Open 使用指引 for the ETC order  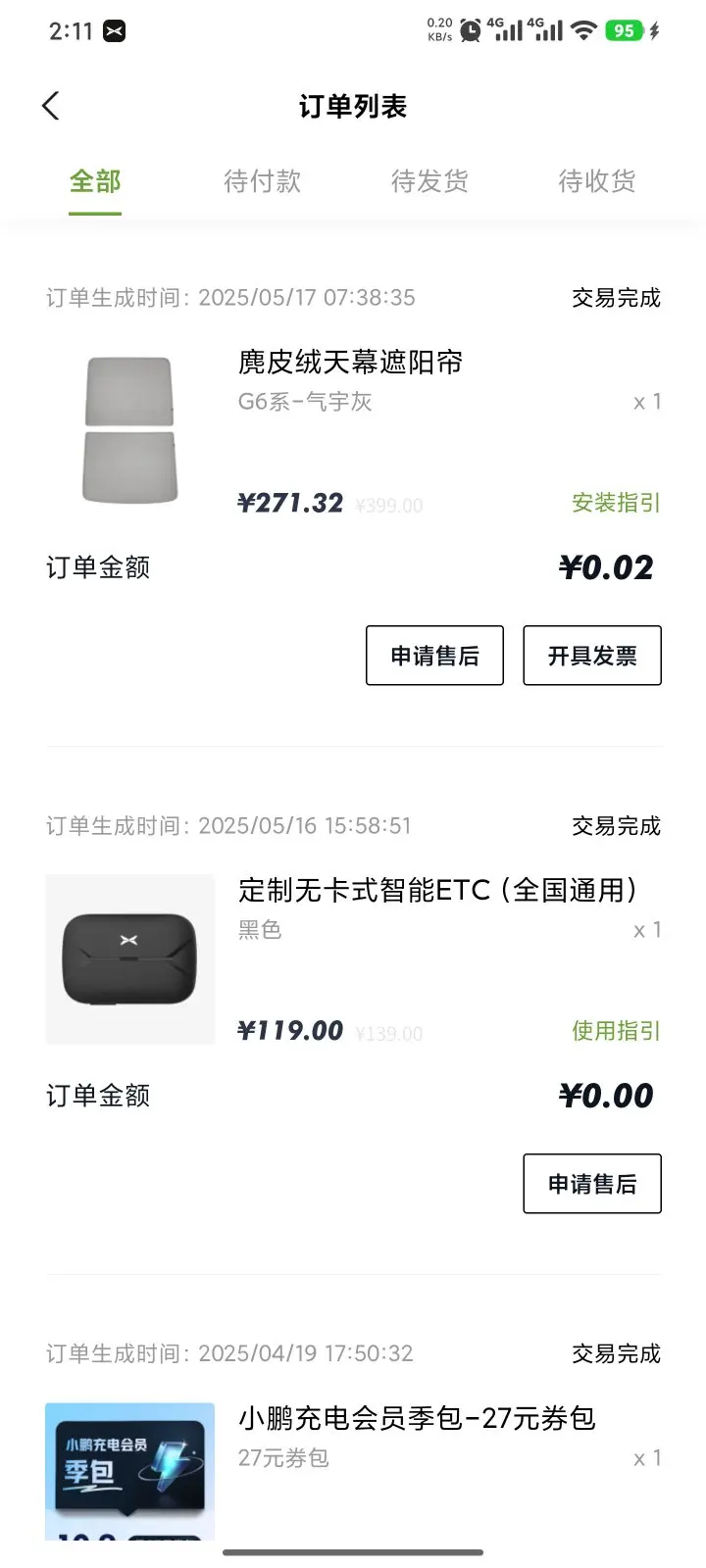click(616, 1031)
